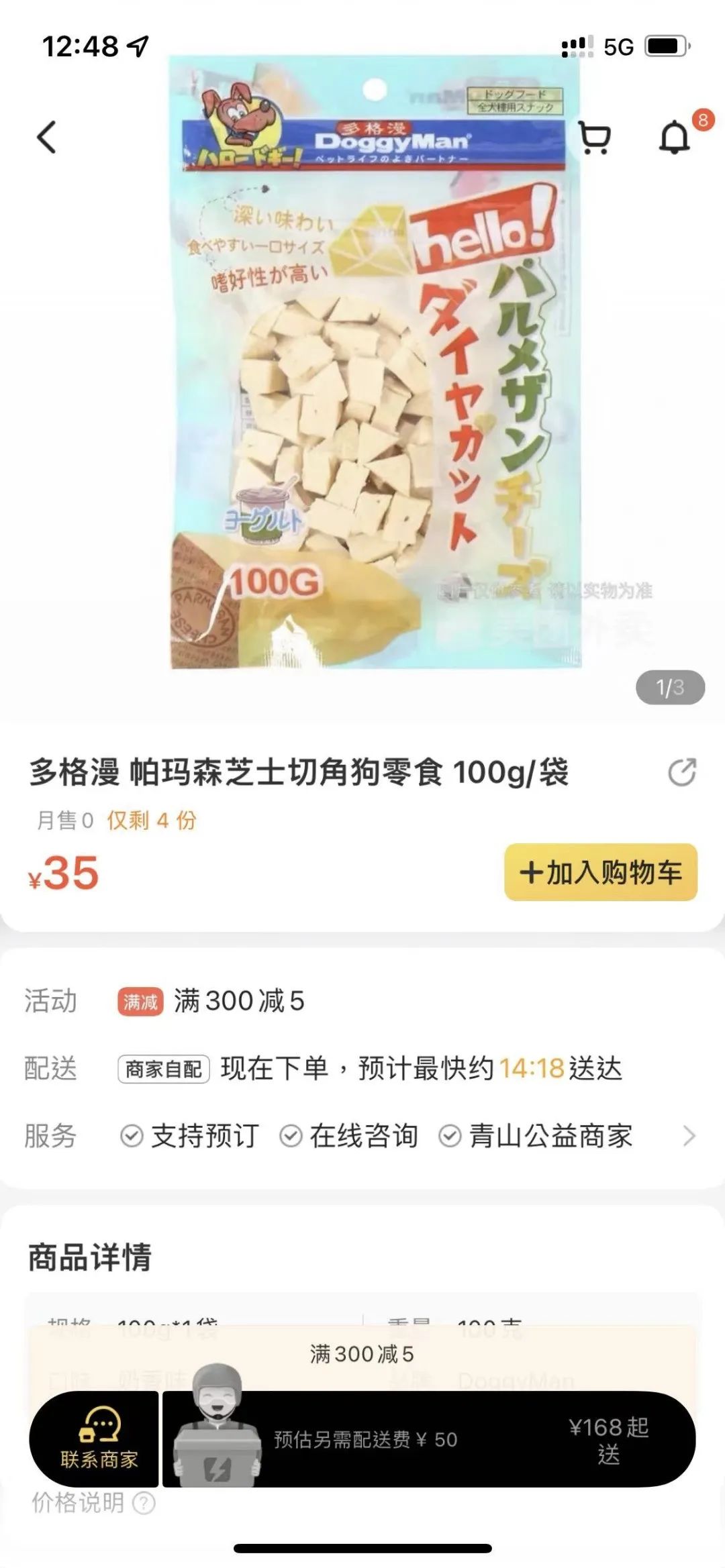The image size is (725, 1568).
Task: Open the 价格说明 help icon
Action: pyautogui.click(x=144, y=1503)
